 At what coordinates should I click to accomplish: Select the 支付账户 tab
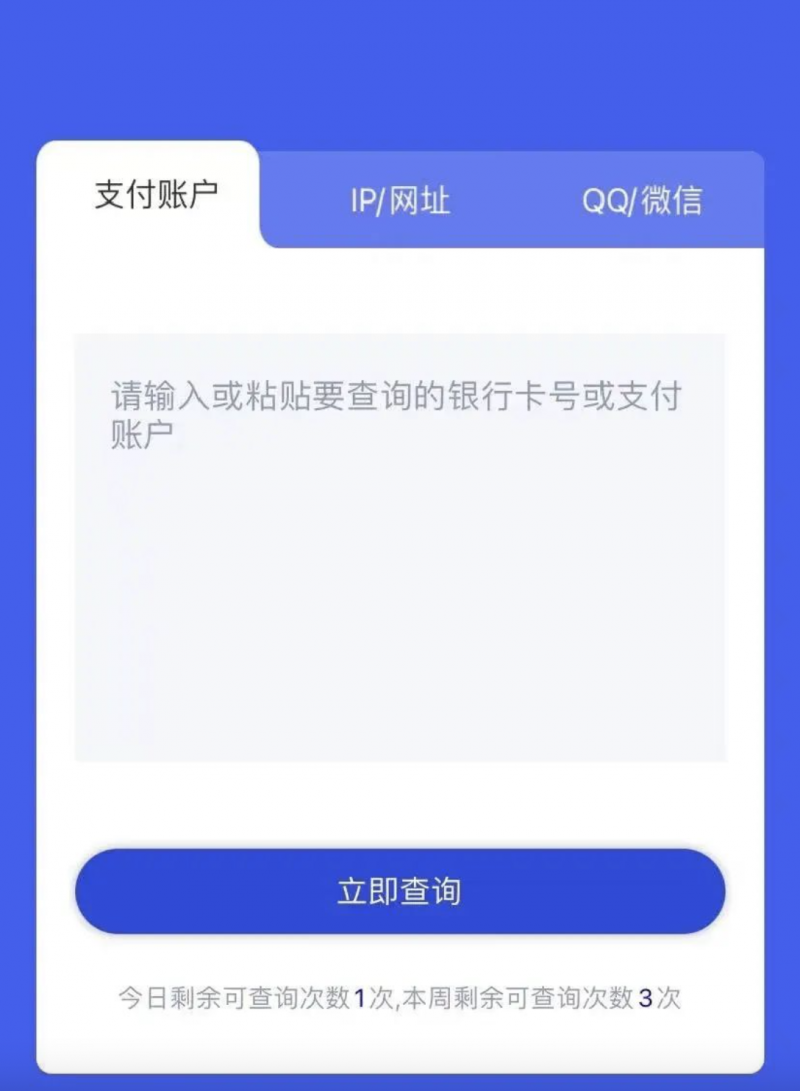tap(156, 194)
